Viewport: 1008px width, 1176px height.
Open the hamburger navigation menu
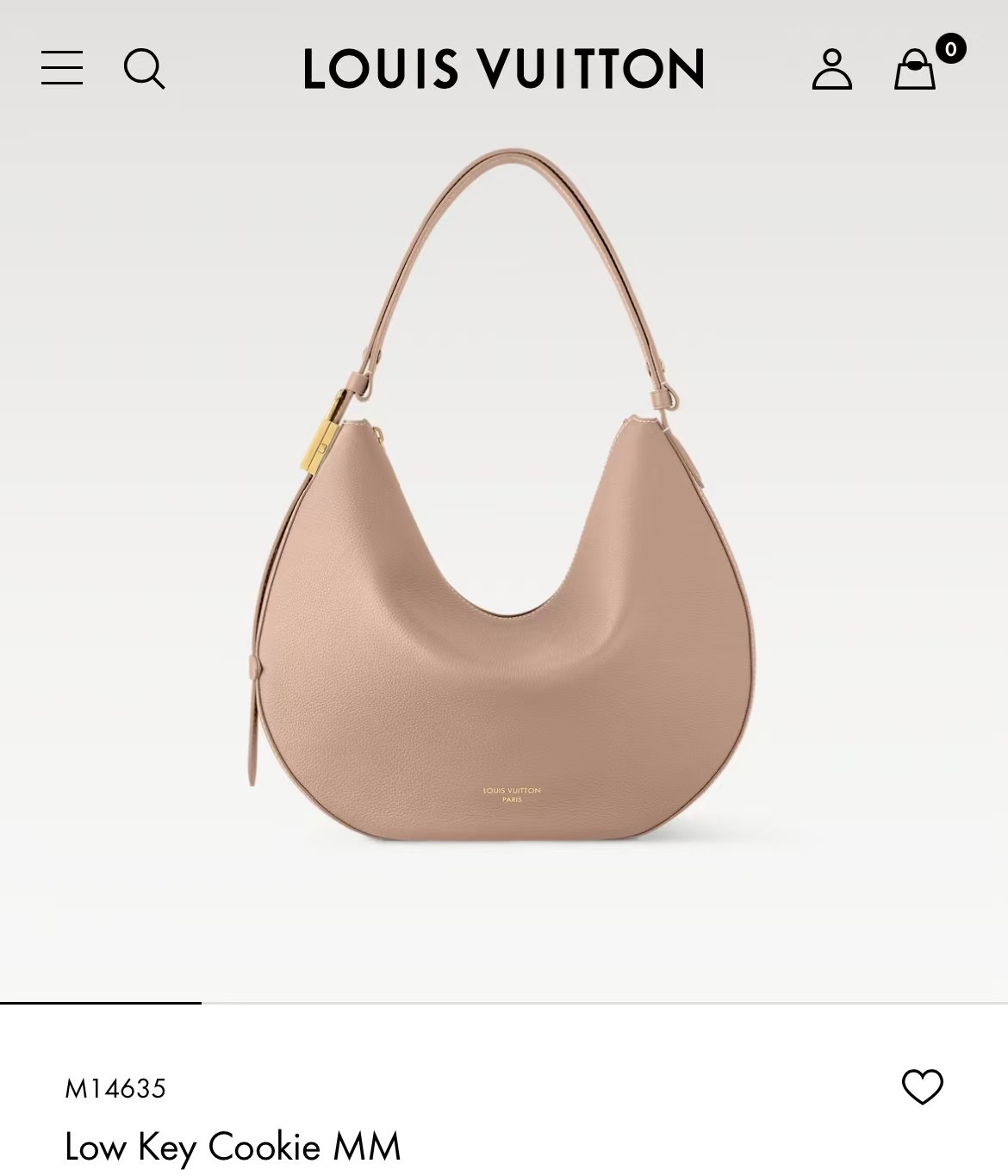pos(62,68)
